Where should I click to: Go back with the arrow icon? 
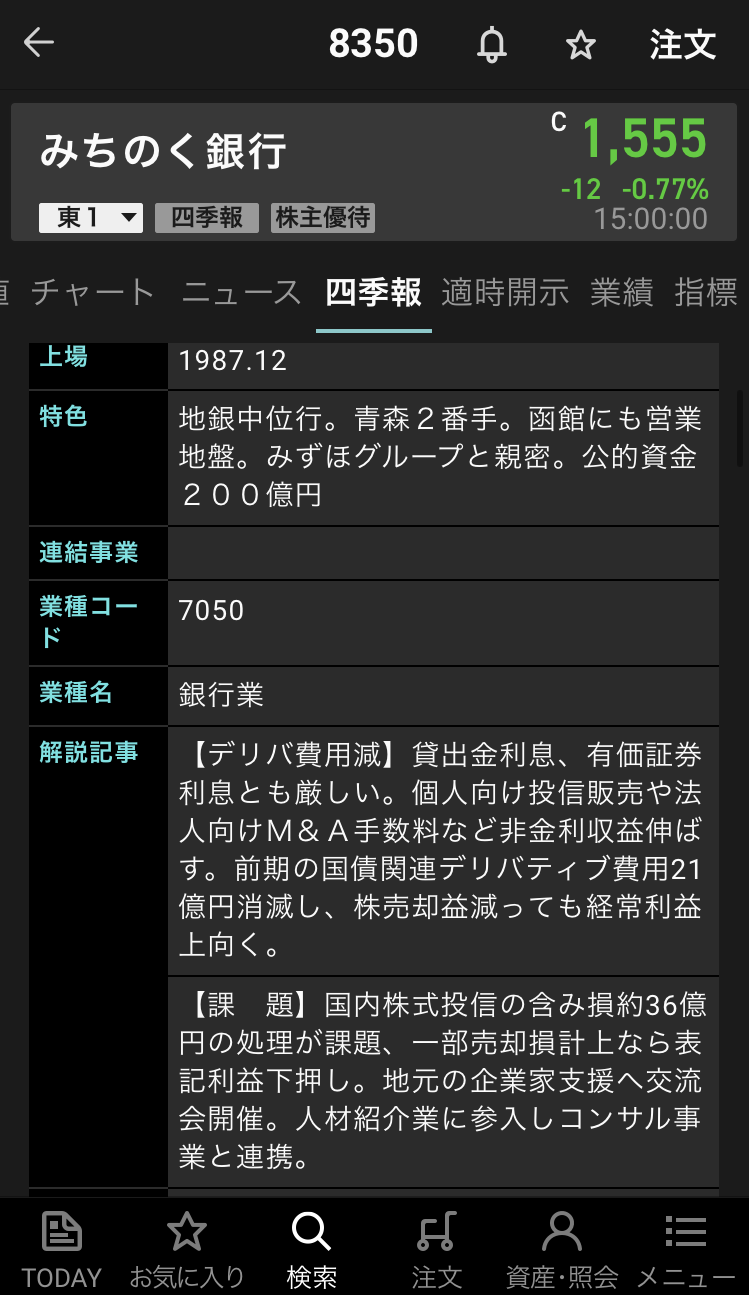39,43
